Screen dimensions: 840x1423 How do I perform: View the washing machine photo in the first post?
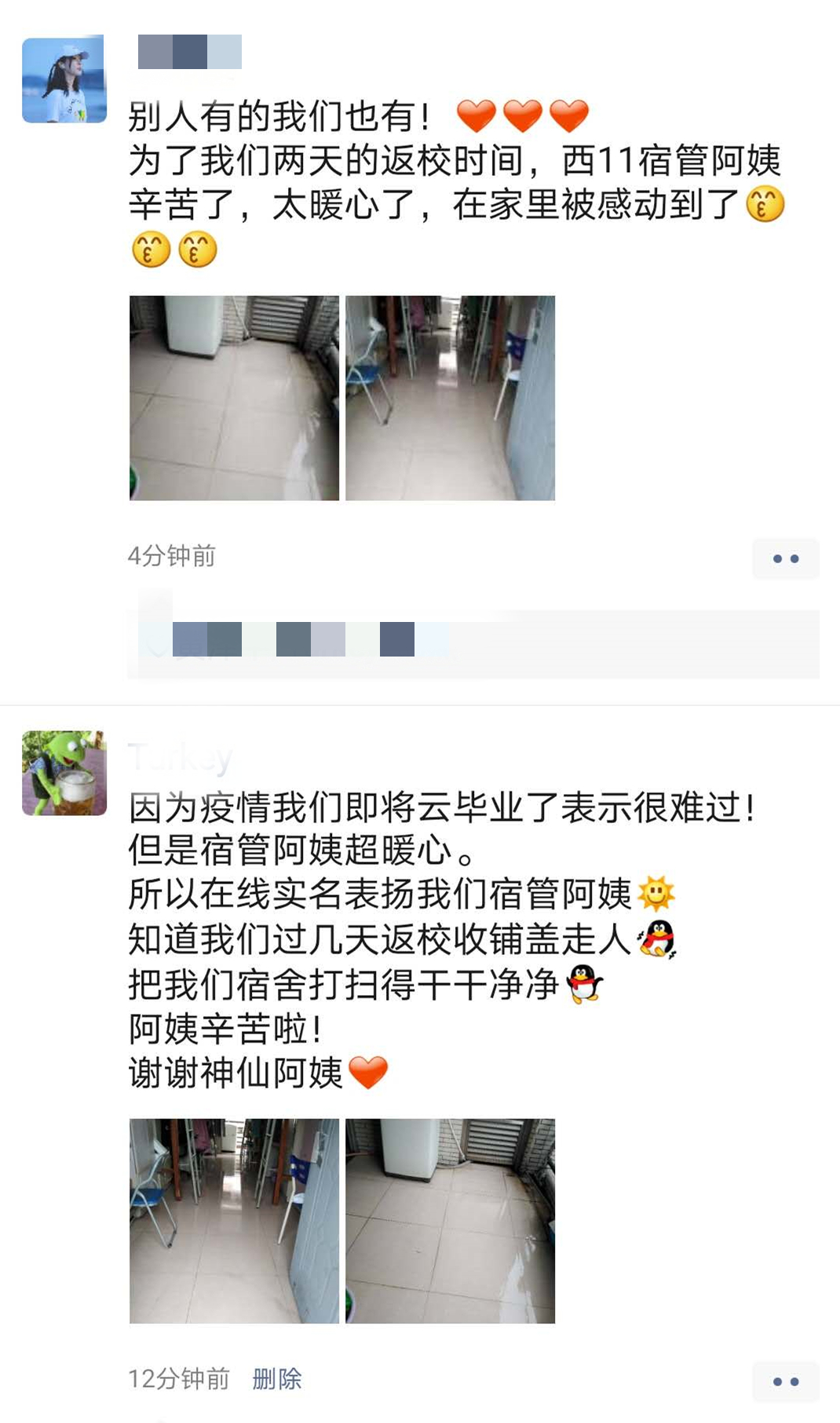(234, 397)
